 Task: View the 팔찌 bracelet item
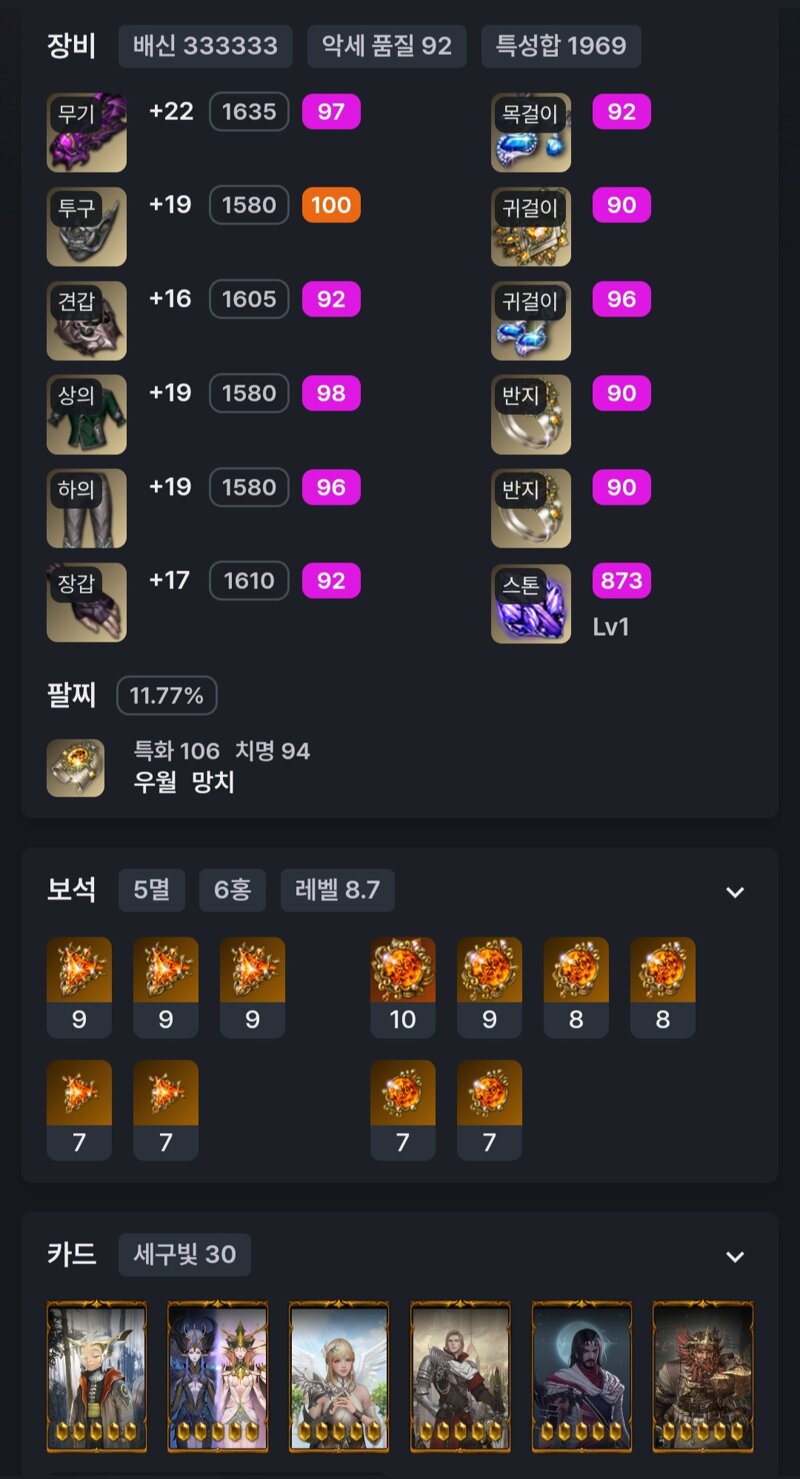[x=76, y=768]
